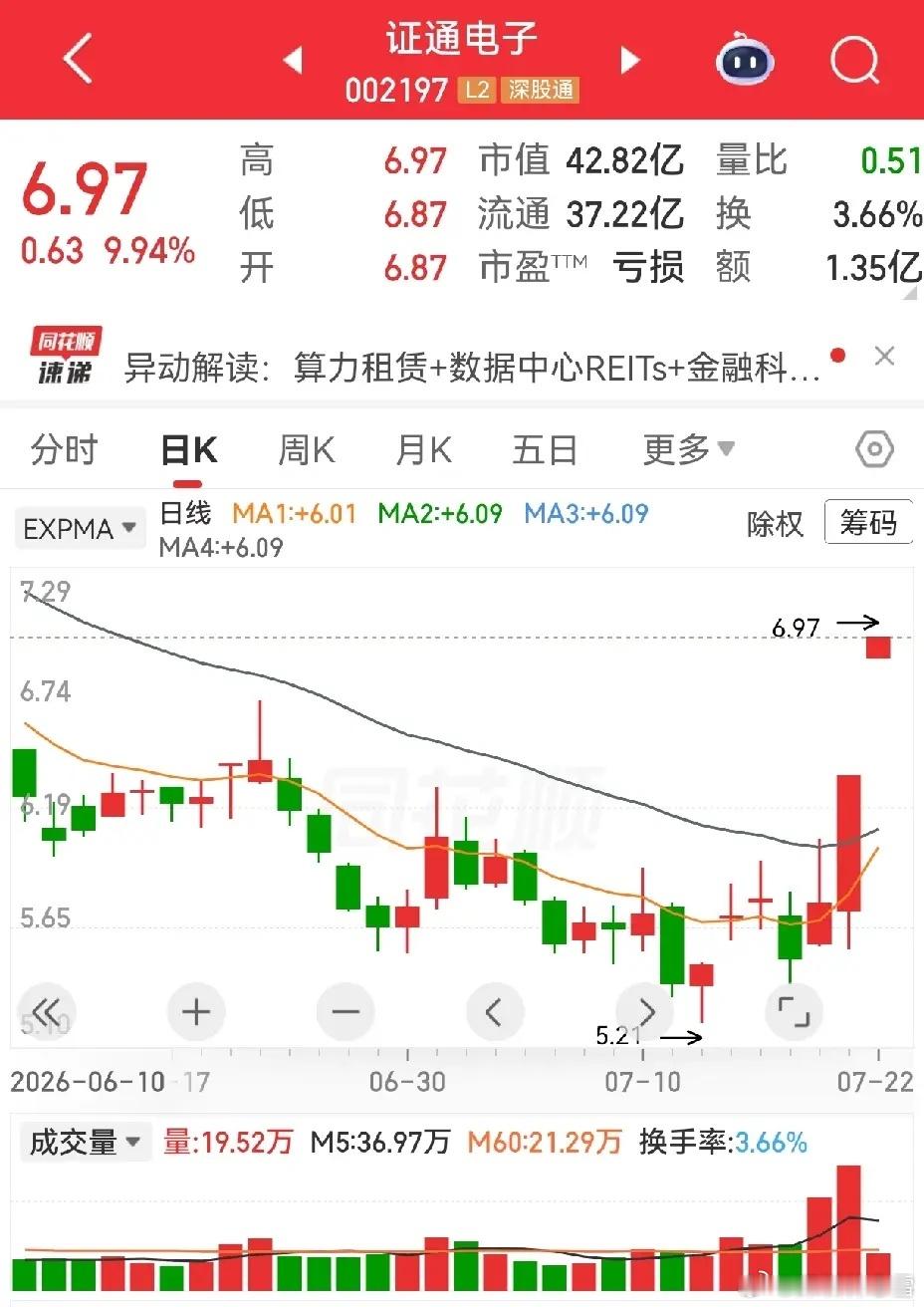
Task: Open the robot assistant icon
Action: pos(746,60)
